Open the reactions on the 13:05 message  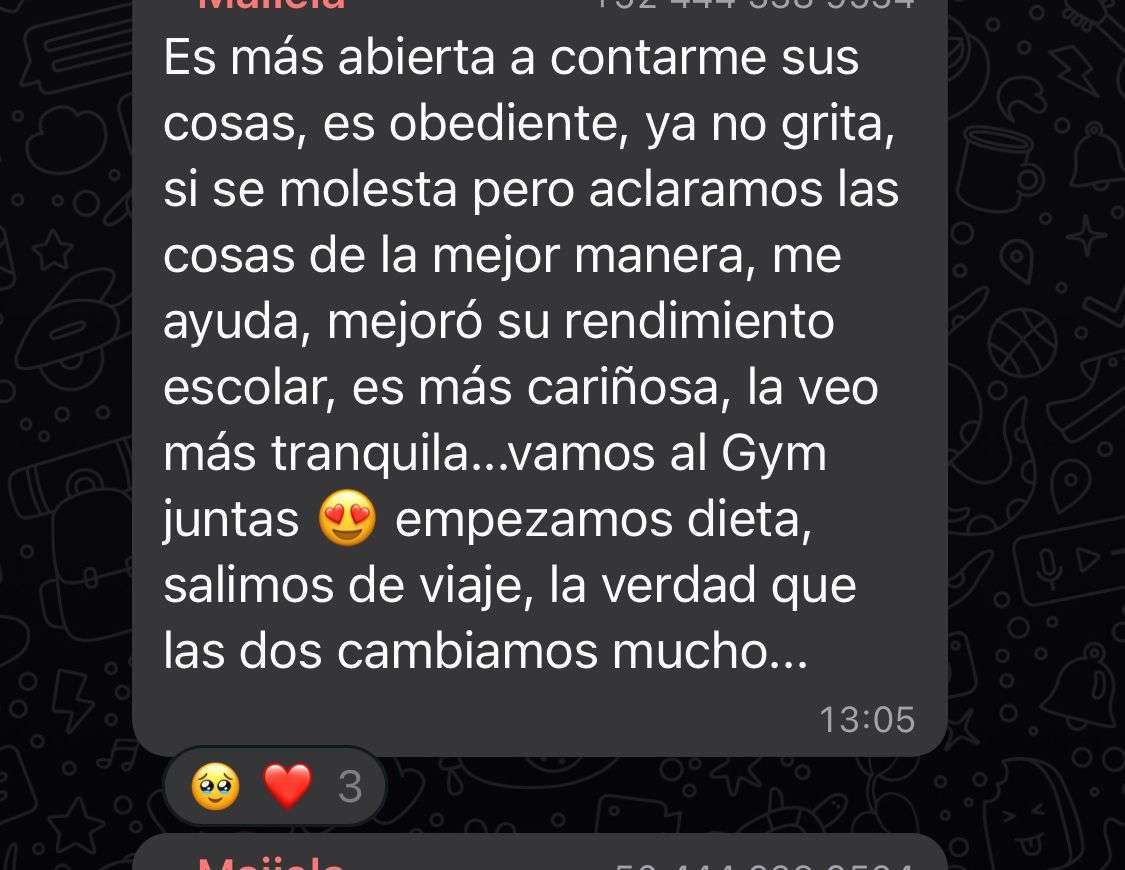pyautogui.click(x=274, y=787)
